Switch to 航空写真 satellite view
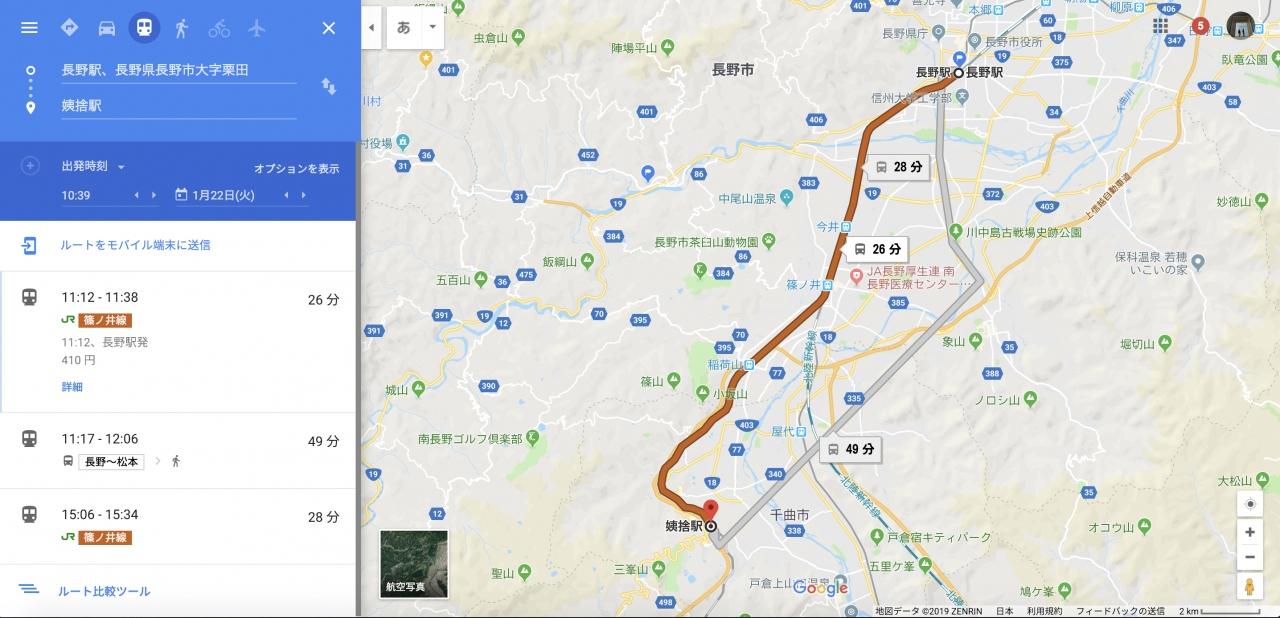Screen dimensions: 1280x618 pos(414,564)
